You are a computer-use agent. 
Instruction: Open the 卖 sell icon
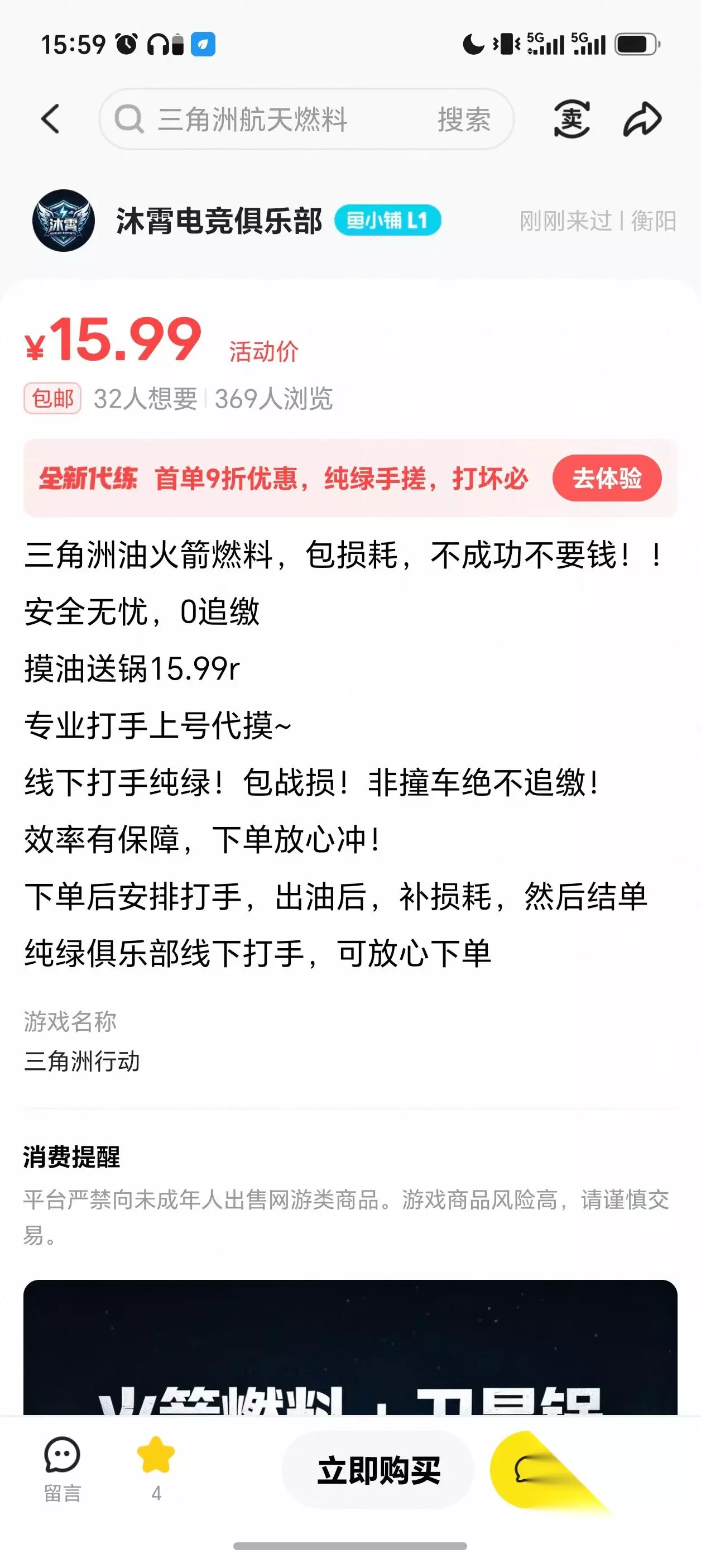pyautogui.click(x=572, y=119)
